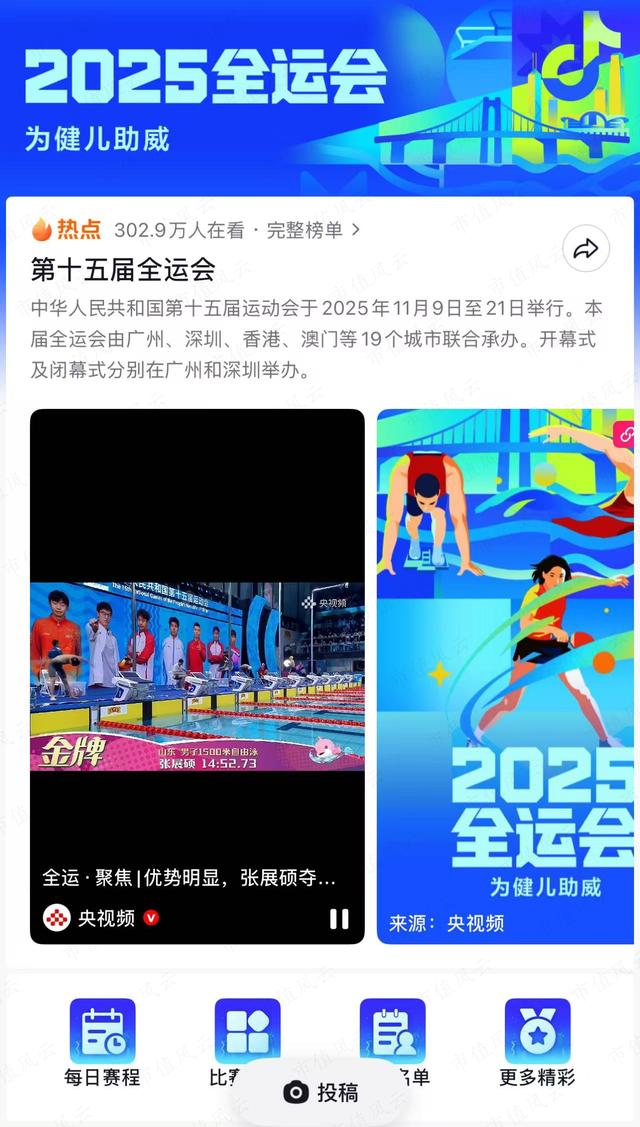
Task: Tap the 投稿 camera button
Action: pos(322,1093)
